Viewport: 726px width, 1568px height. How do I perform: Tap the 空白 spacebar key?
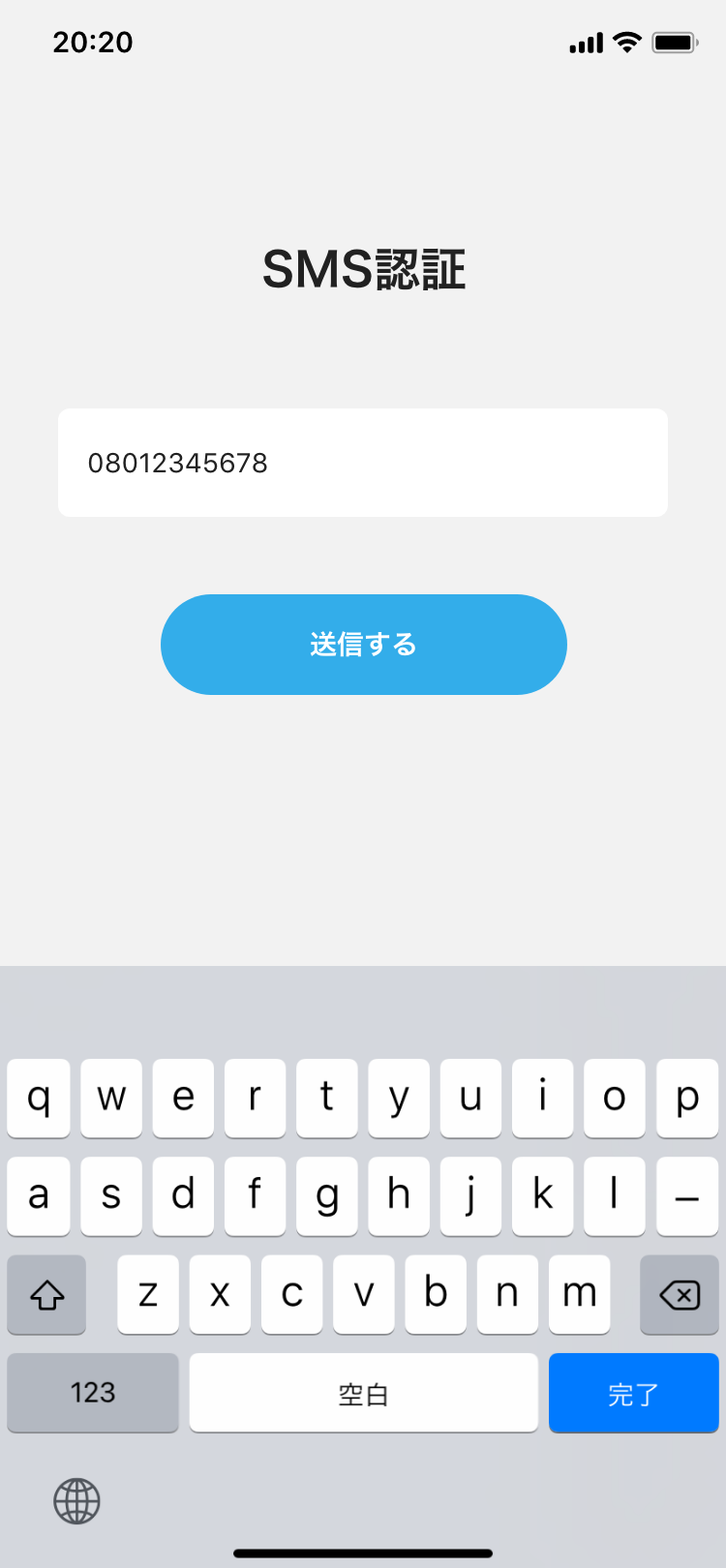pos(363,1393)
